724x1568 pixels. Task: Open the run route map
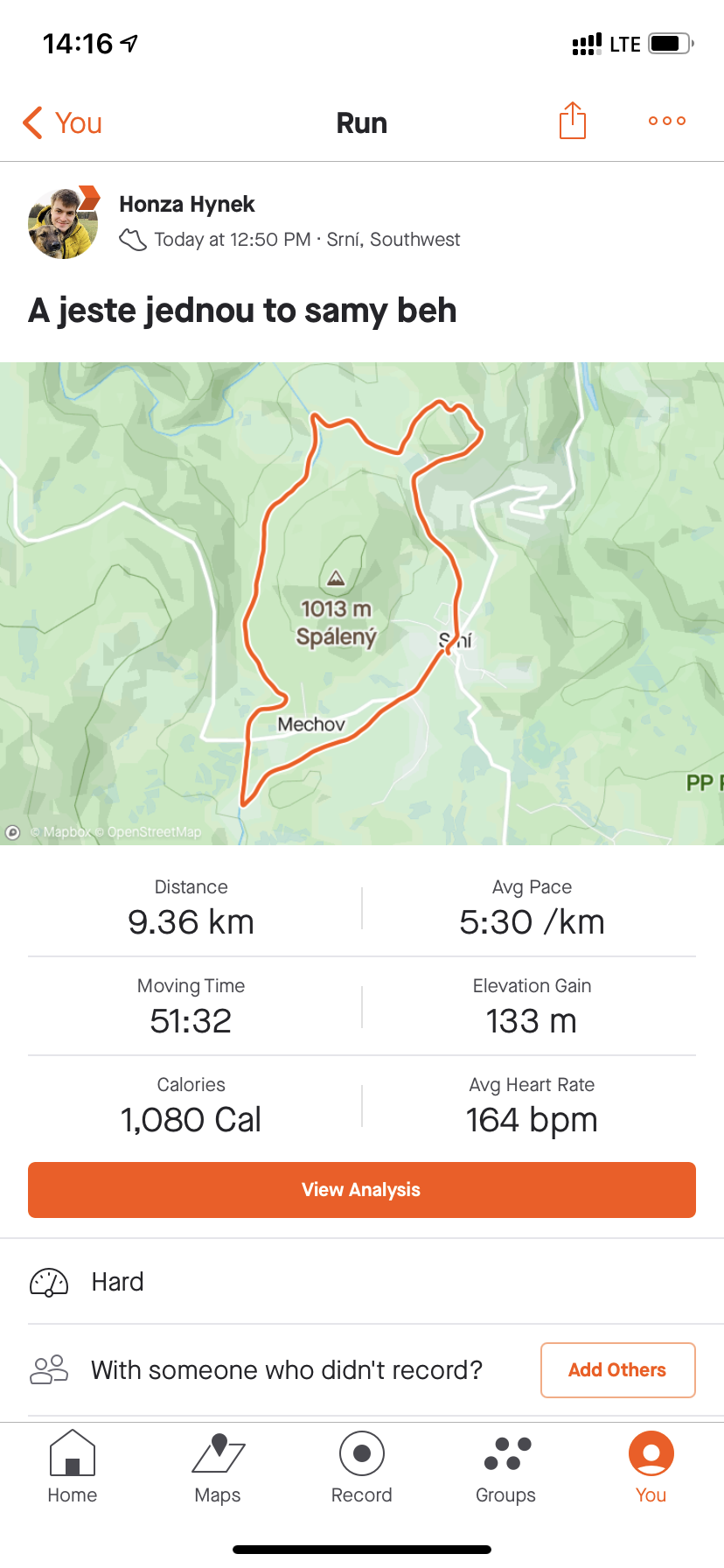tap(362, 604)
